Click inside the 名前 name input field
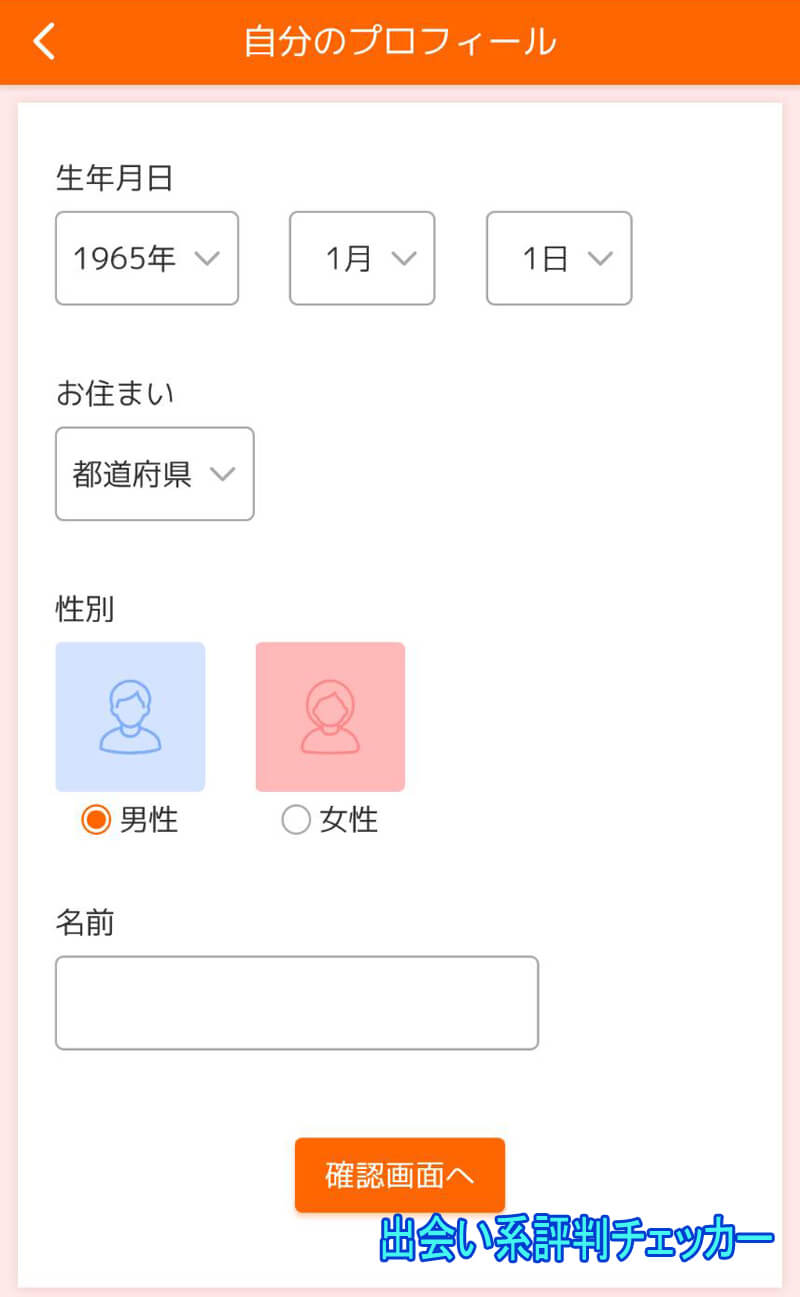 (x=297, y=1002)
